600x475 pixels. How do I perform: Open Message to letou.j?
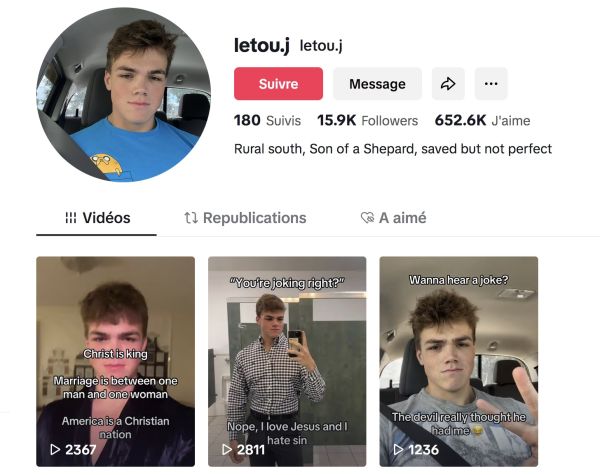377,84
